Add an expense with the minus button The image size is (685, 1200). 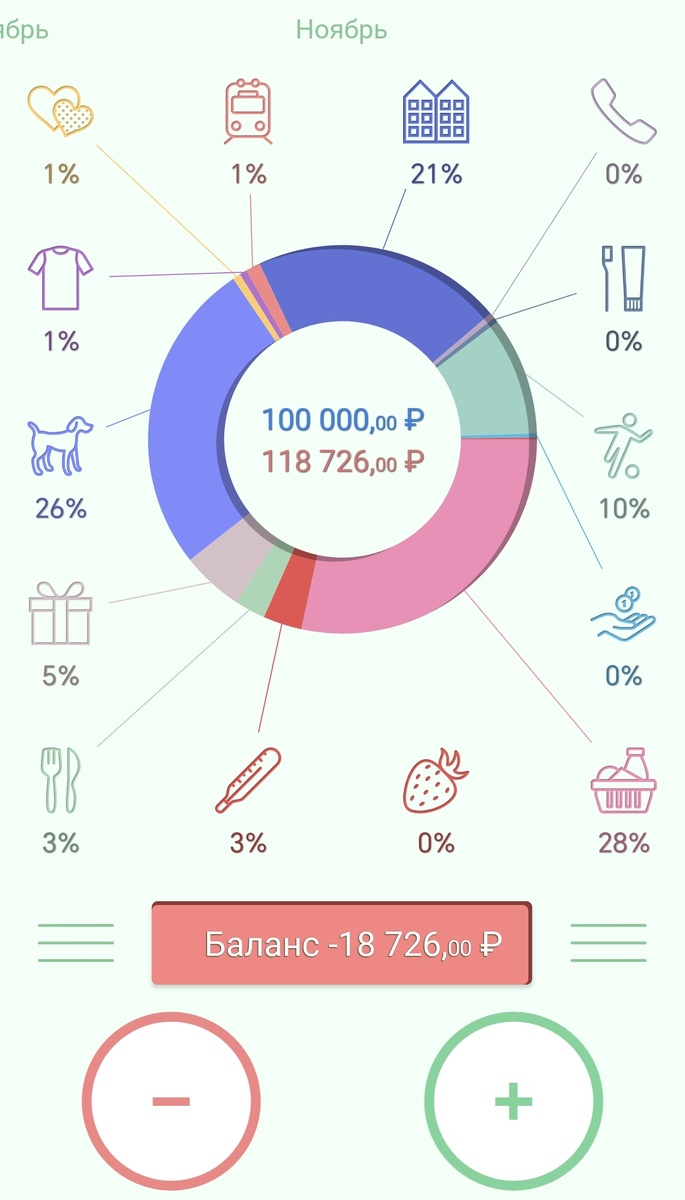click(171, 1101)
